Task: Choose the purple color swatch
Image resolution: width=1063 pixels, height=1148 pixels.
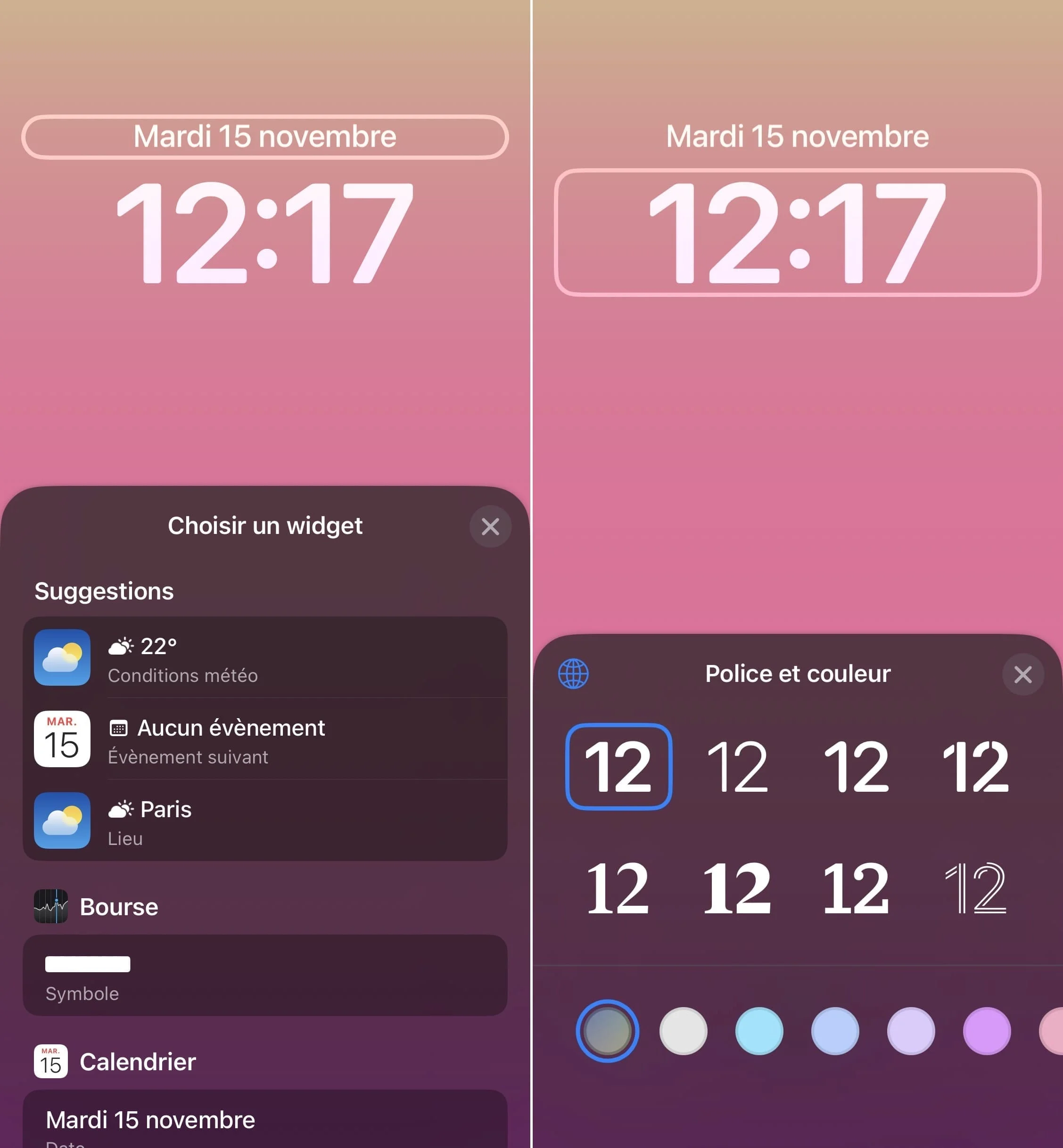Action: pyautogui.click(x=987, y=1031)
